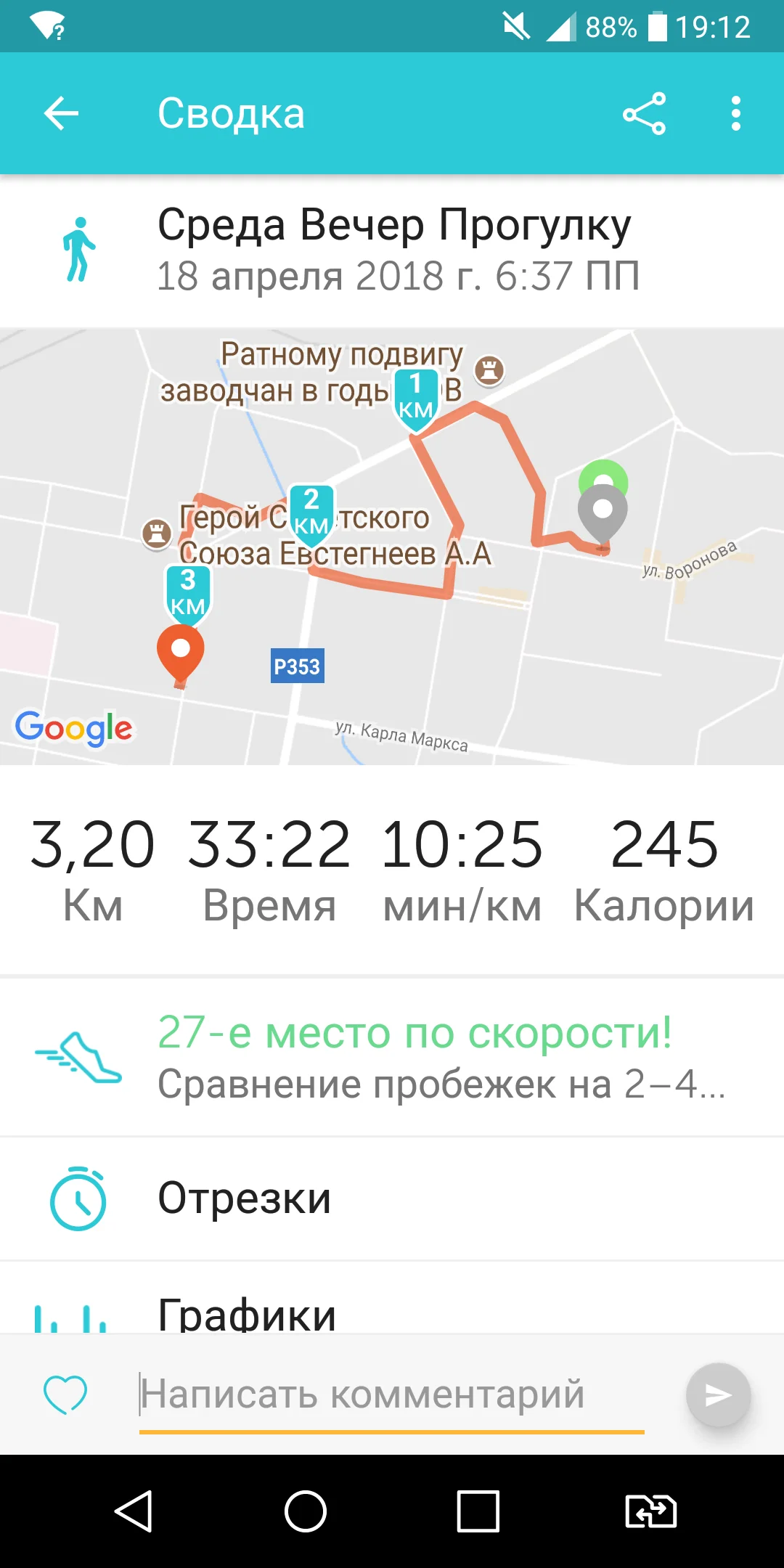Open the Графики row

[x=392, y=1299]
